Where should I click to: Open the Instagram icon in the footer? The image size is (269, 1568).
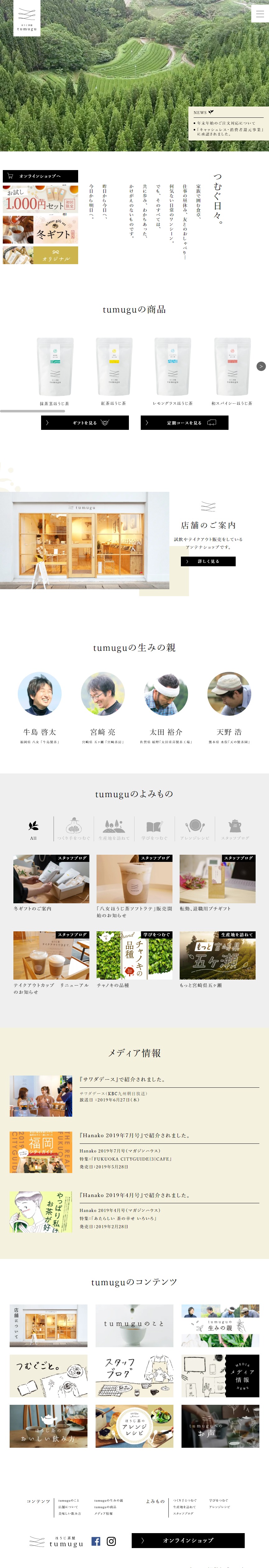point(111,1541)
